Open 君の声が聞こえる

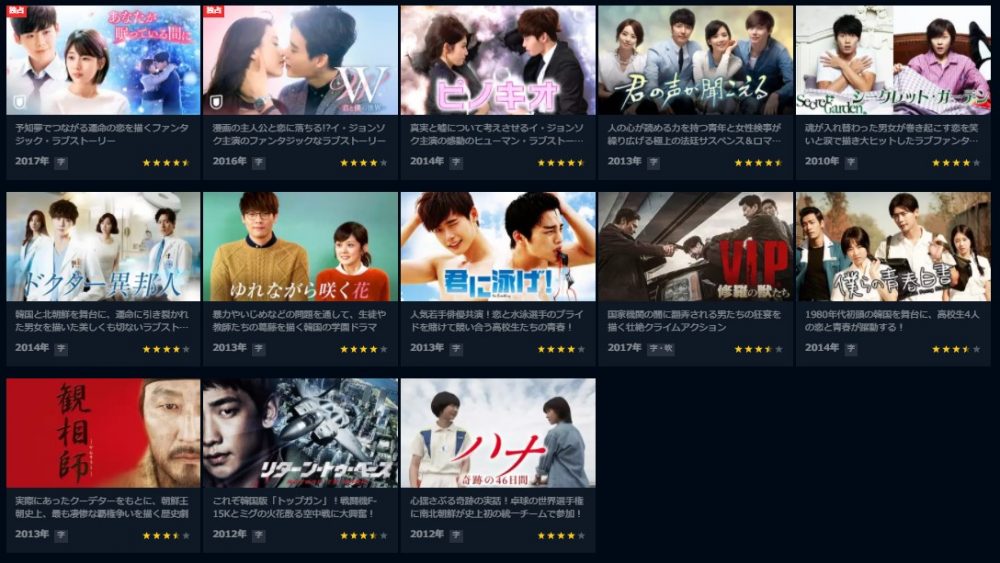tap(696, 60)
